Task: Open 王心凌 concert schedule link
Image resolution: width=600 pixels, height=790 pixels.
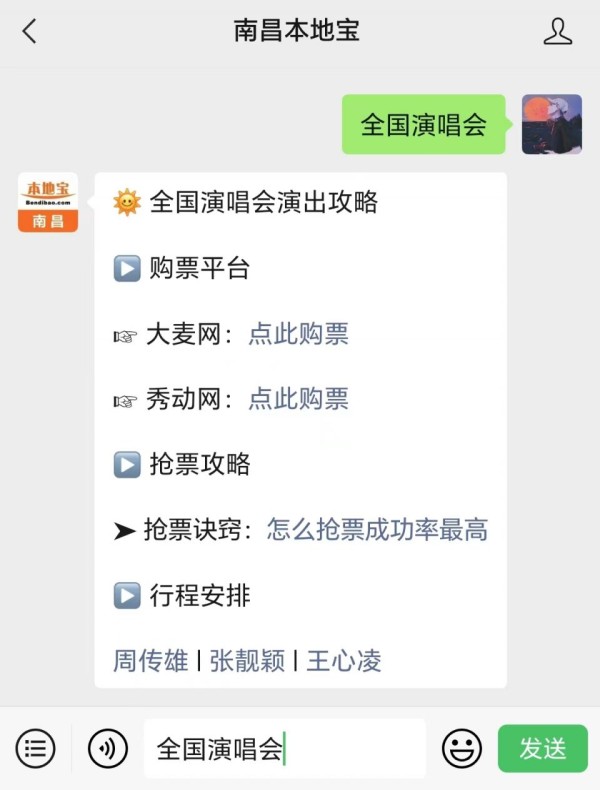Action: pyautogui.click(x=344, y=660)
